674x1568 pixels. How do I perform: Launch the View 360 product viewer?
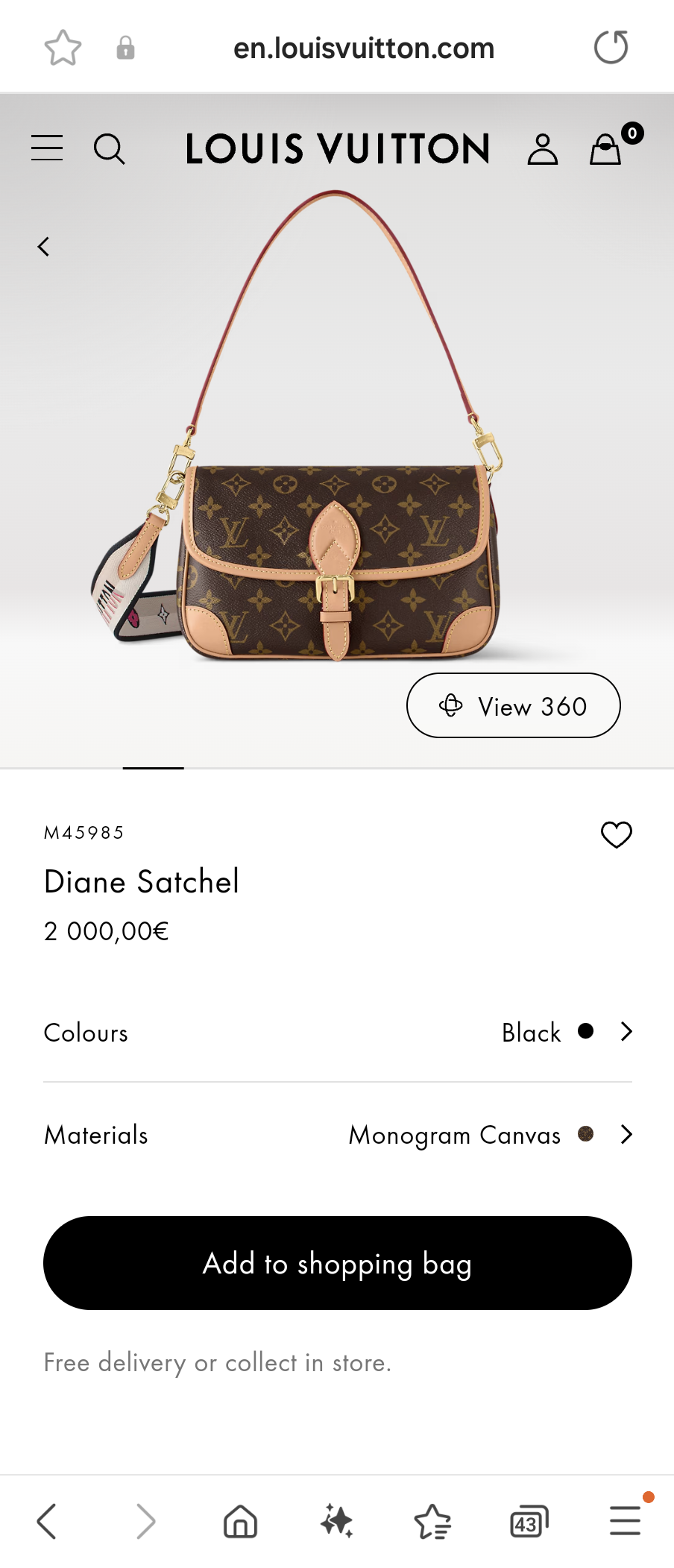tap(513, 705)
